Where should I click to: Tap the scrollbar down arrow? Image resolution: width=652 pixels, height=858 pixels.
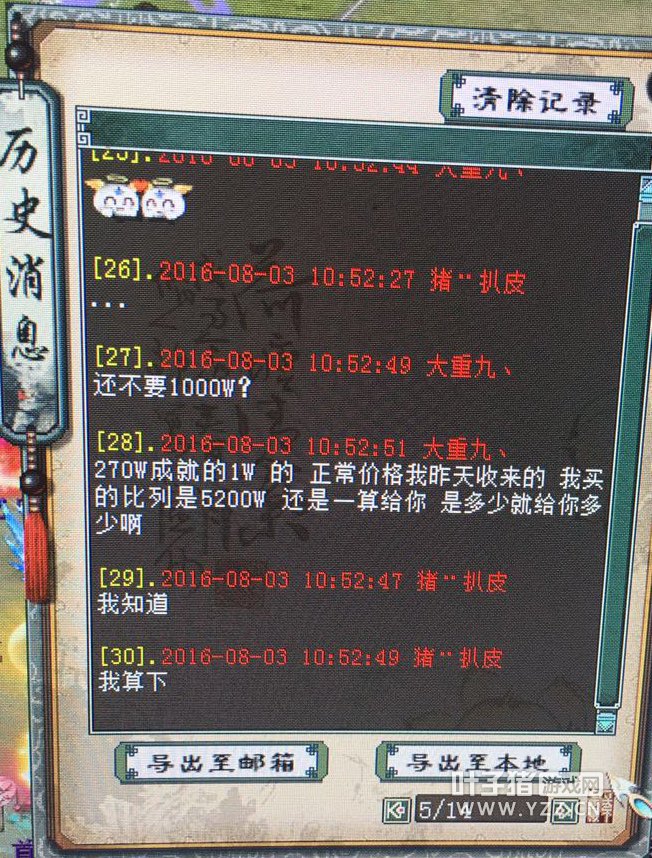(607, 722)
